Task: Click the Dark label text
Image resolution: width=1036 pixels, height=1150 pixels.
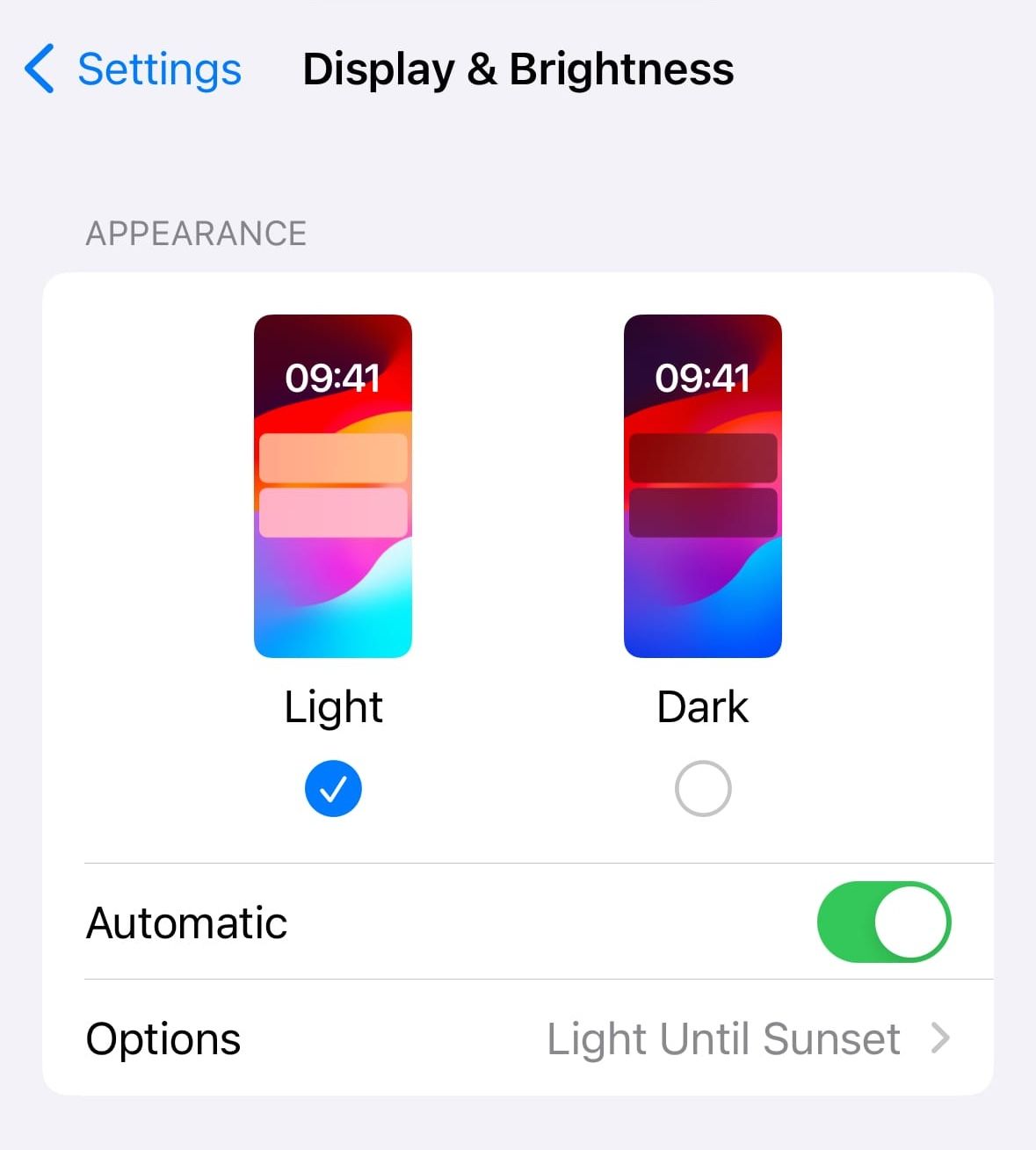Action: tap(702, 706)
